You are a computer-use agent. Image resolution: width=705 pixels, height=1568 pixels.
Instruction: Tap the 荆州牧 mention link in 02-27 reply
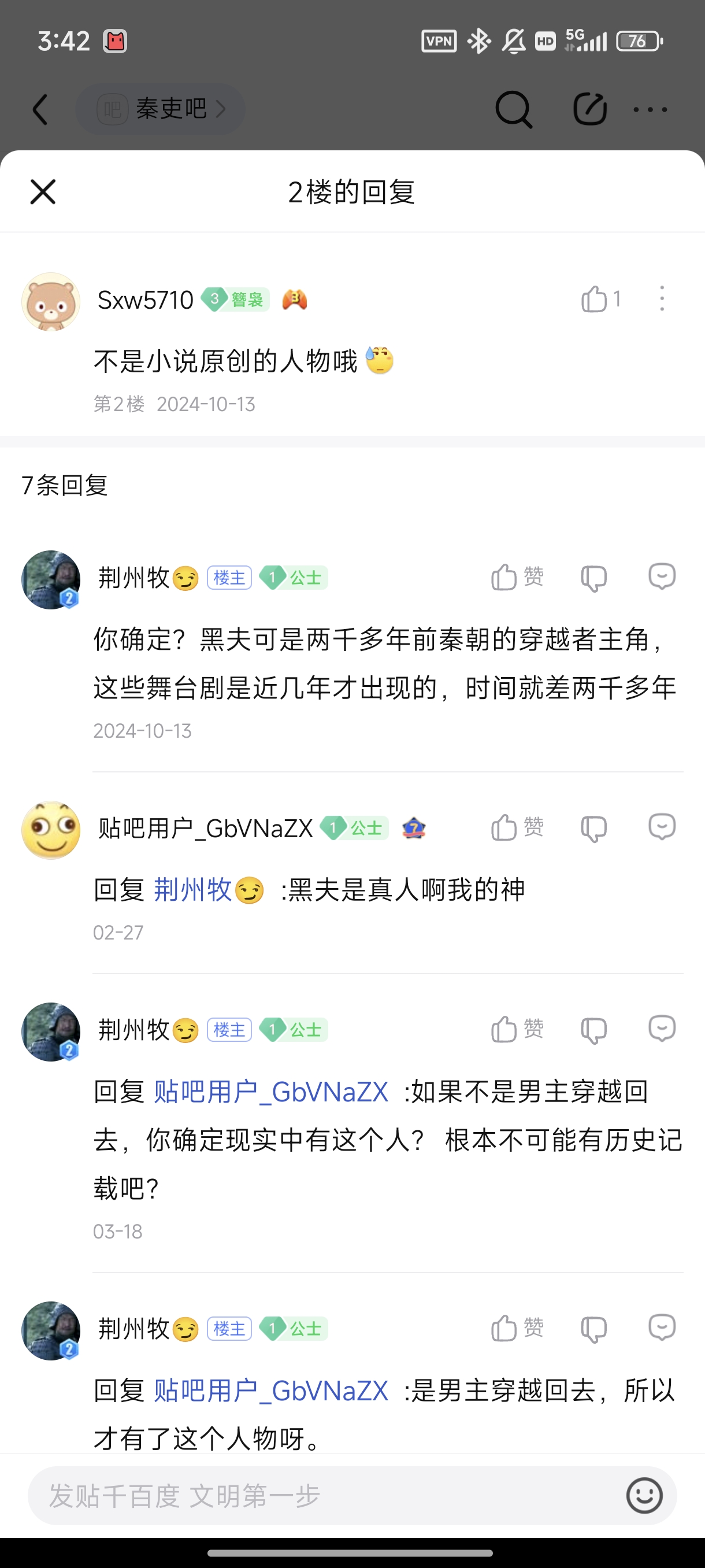tap(193, 890)
